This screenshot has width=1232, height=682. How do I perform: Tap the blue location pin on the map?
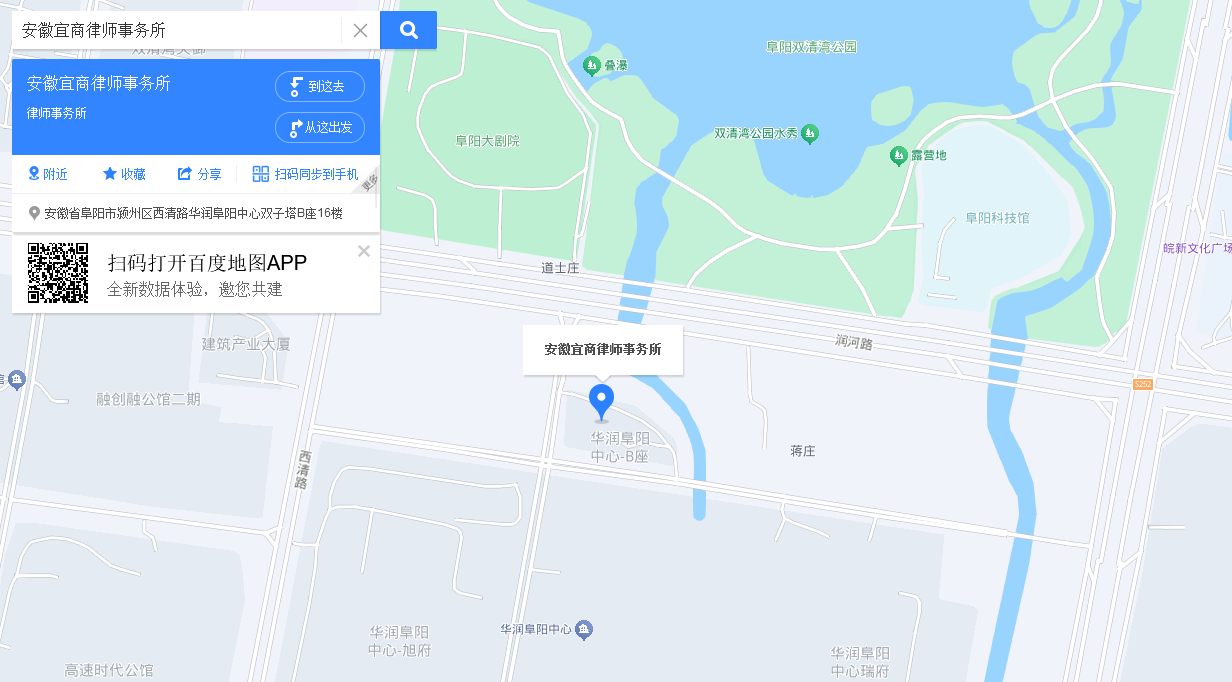(601, 402)
